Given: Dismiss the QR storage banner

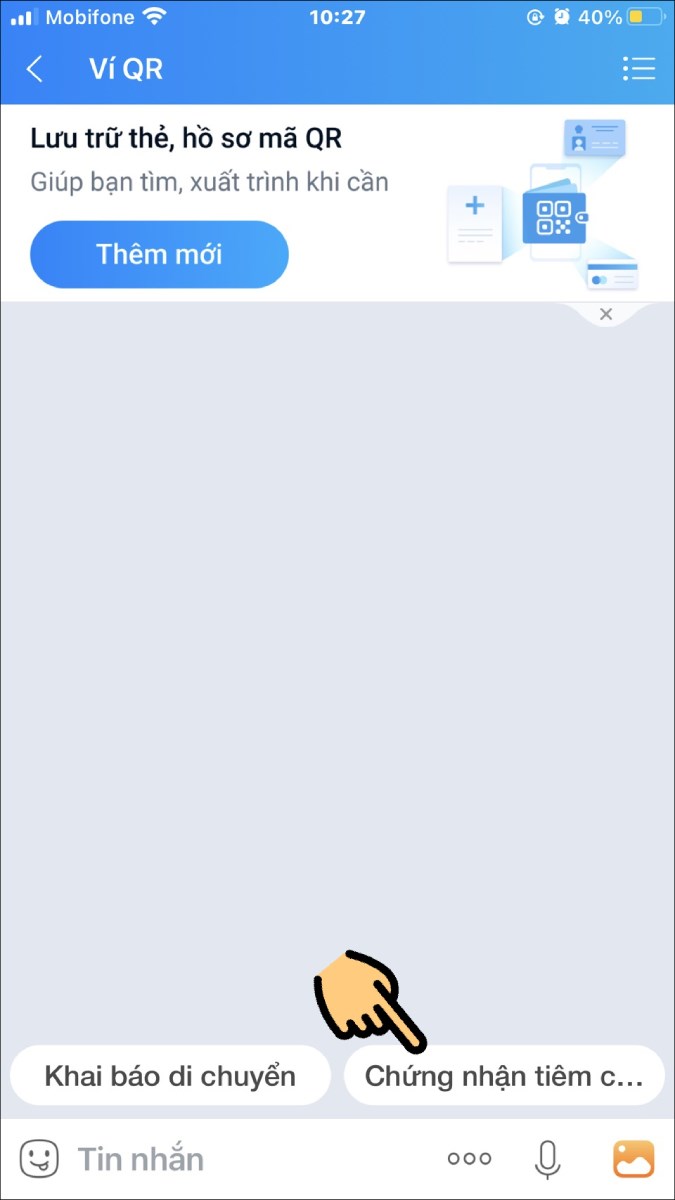Looking at the screenshot, I should 605,314.
